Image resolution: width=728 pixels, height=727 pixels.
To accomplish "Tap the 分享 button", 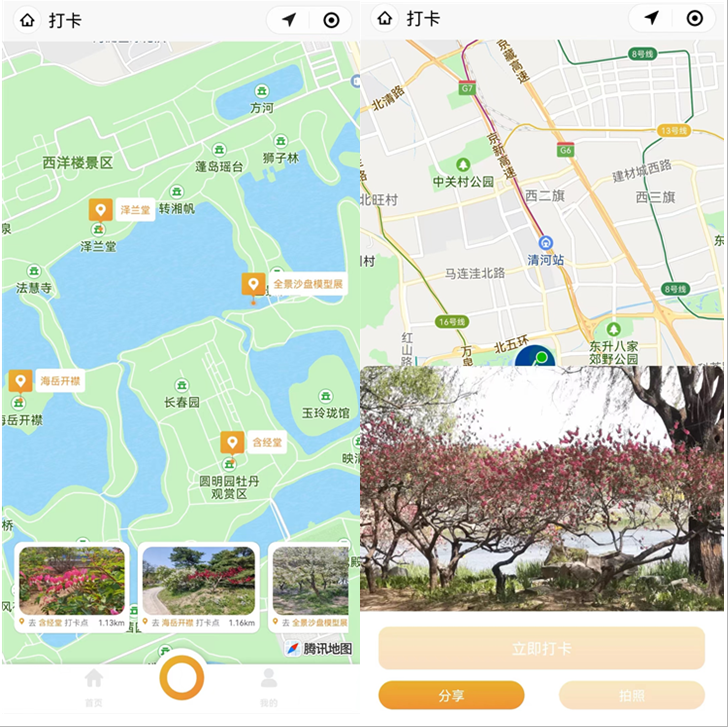I will pos(451,695).
